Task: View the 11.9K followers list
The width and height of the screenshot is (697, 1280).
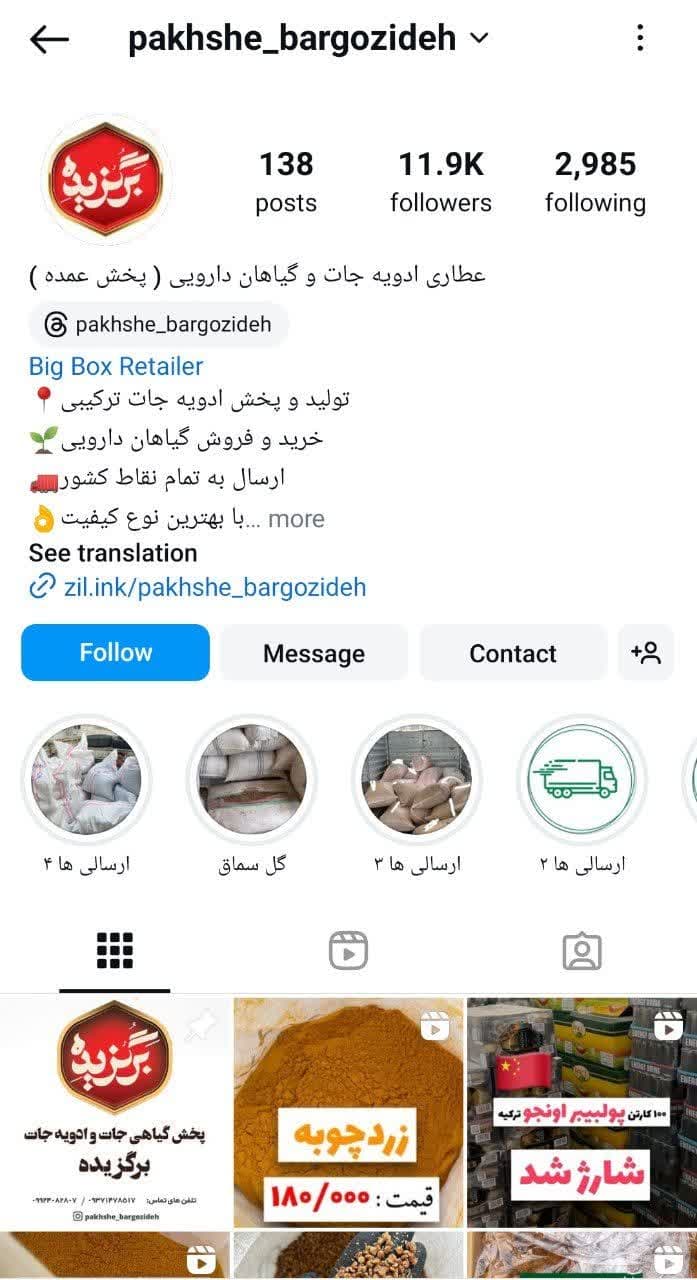Action: point(440,181)
